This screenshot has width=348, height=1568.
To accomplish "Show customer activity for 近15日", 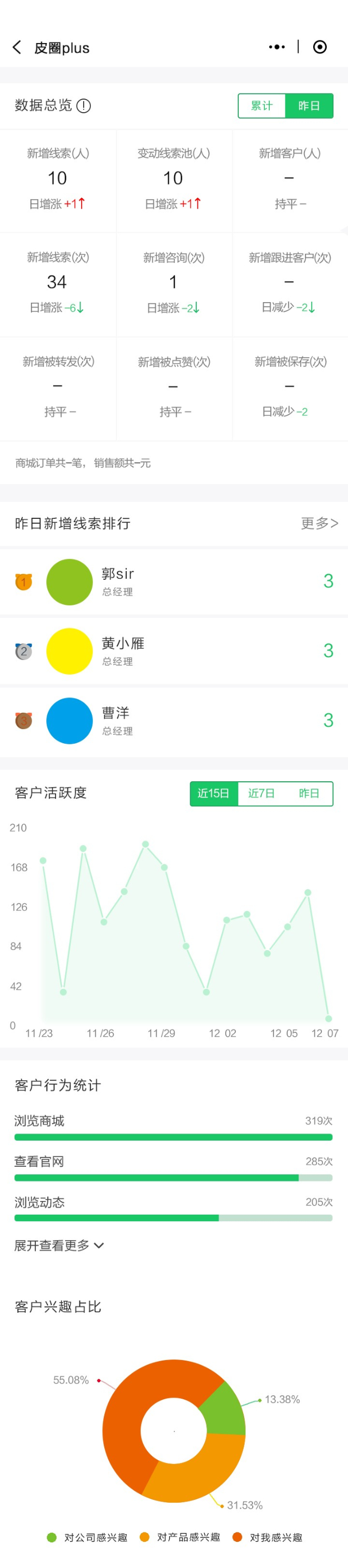I will [214, 793].
